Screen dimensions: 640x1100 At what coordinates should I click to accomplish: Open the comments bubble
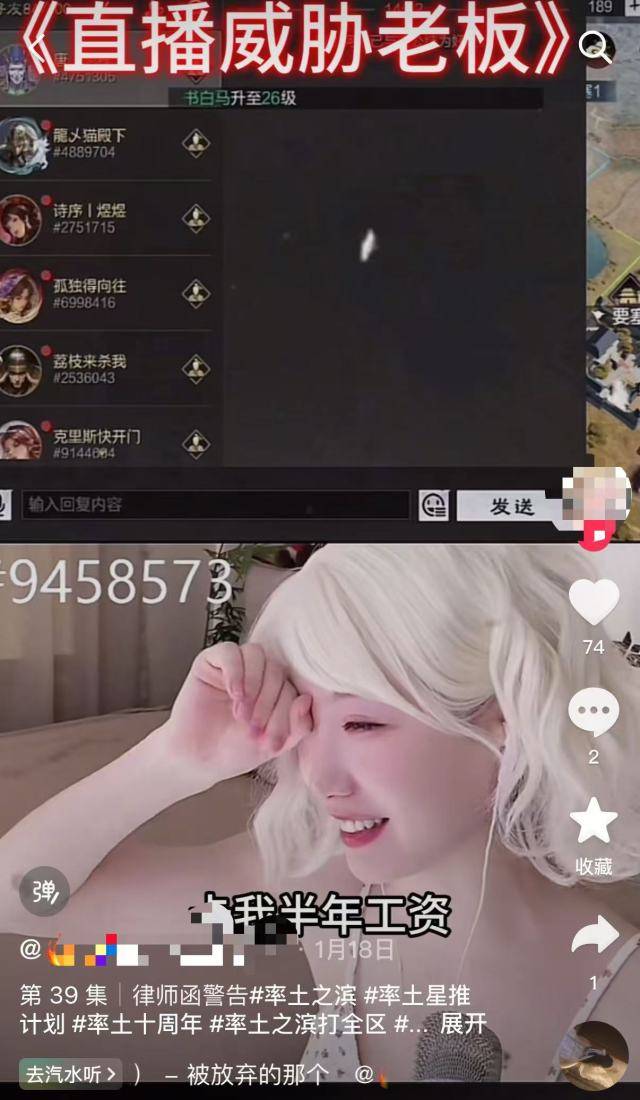click(593, 713)
